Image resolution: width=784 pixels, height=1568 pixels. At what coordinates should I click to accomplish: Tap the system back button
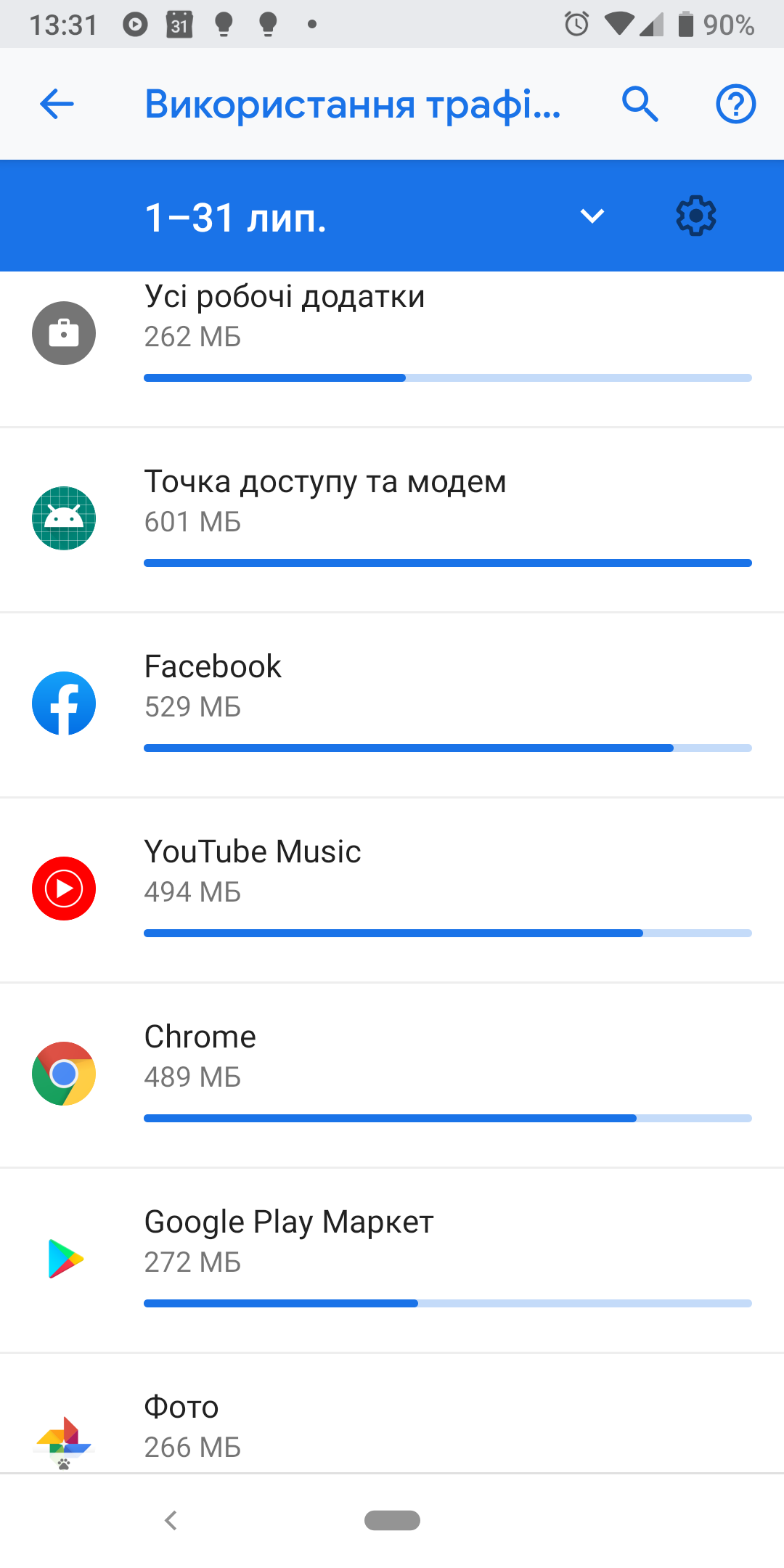click(x=171, y=1520)
